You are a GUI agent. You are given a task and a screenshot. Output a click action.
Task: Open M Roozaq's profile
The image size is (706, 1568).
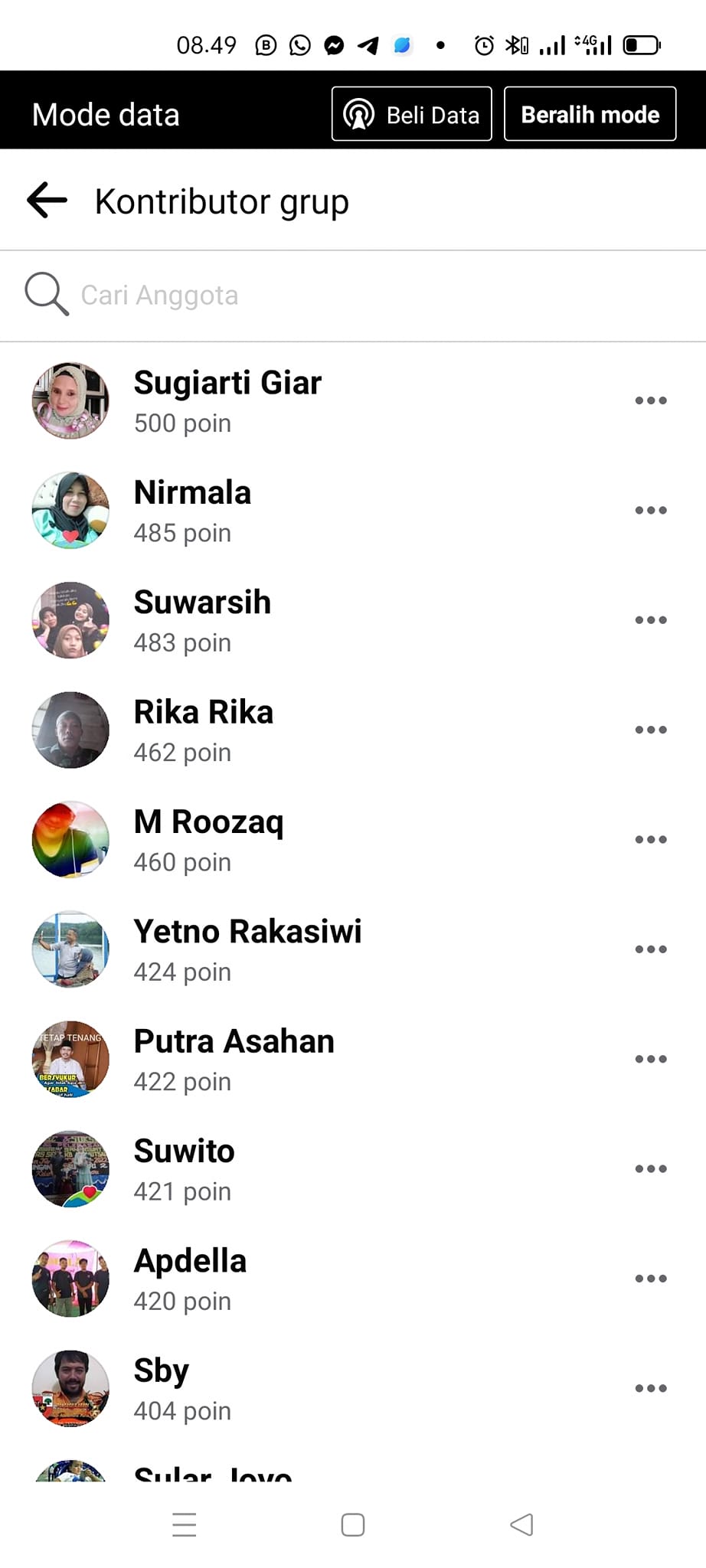[x=208, y=822]
